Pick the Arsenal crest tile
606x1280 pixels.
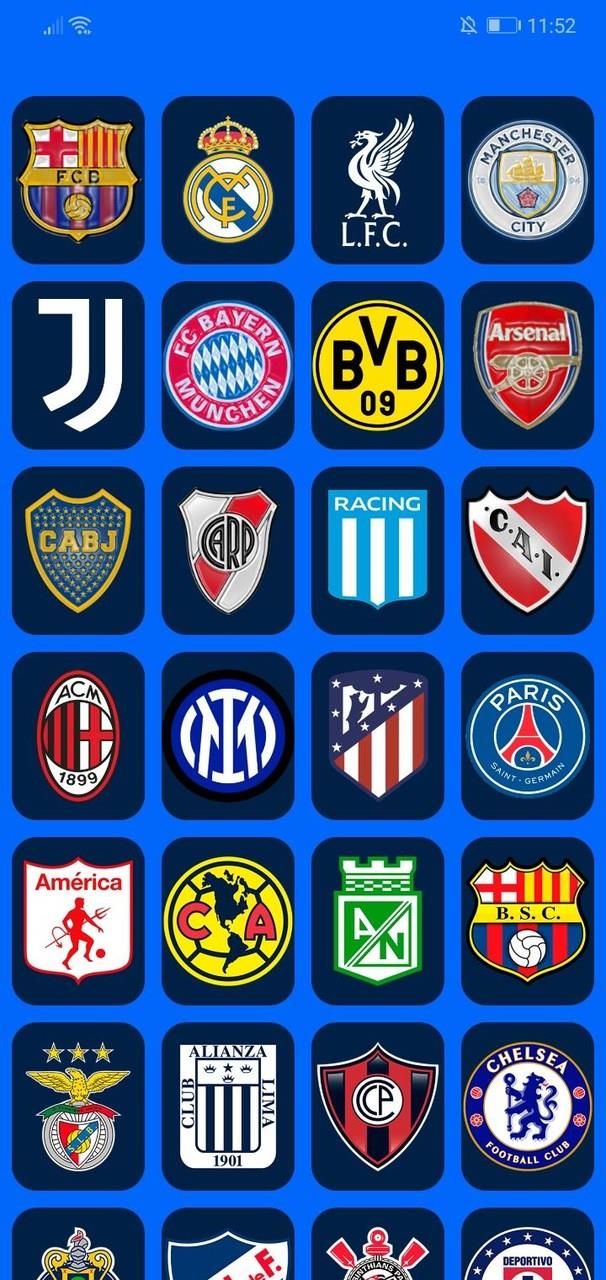coord(527,365)
